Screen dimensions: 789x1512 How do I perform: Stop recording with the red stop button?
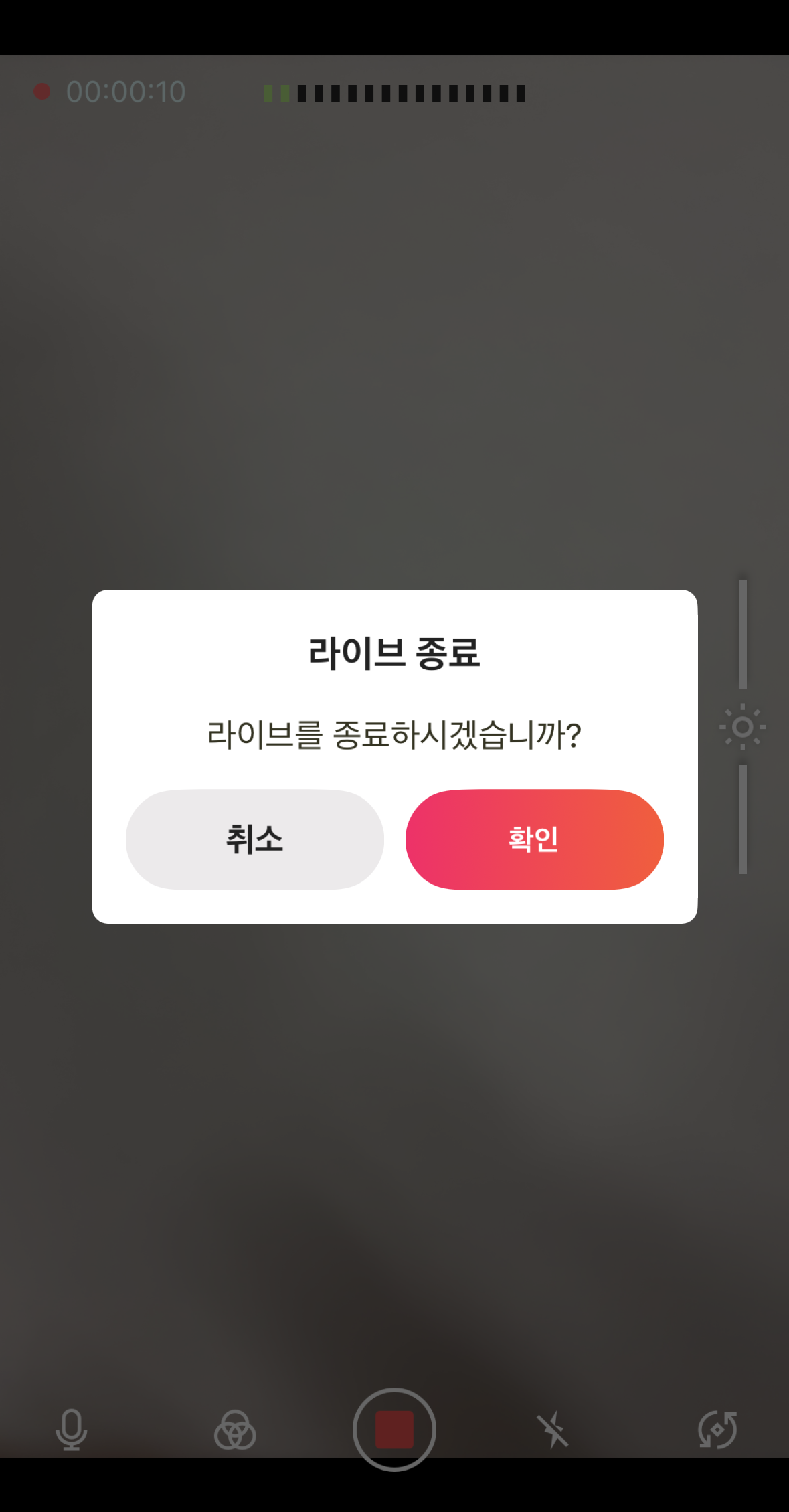pos(394,1430)
